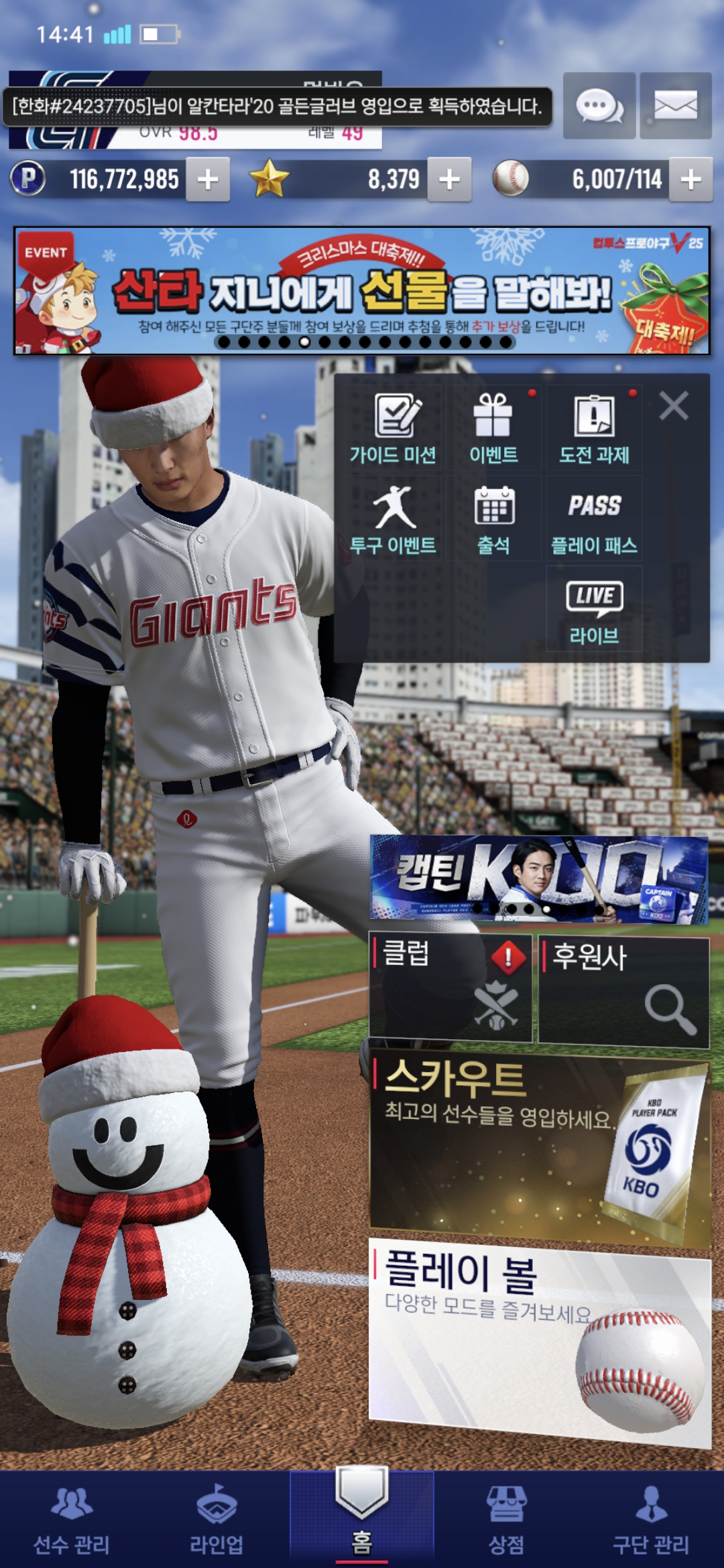Open the mailbox envelope icon
Viewport: 724px width, 1568px height.
(x=675, y=106)
